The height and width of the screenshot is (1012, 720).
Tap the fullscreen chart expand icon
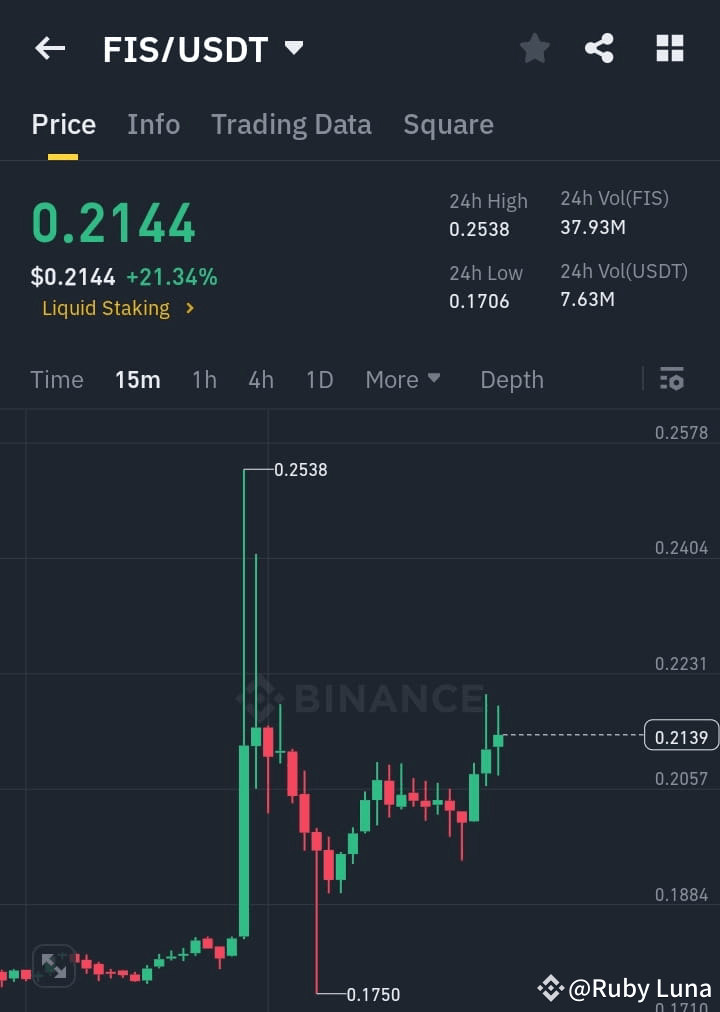pyautogui.click(x=55, y=965)
